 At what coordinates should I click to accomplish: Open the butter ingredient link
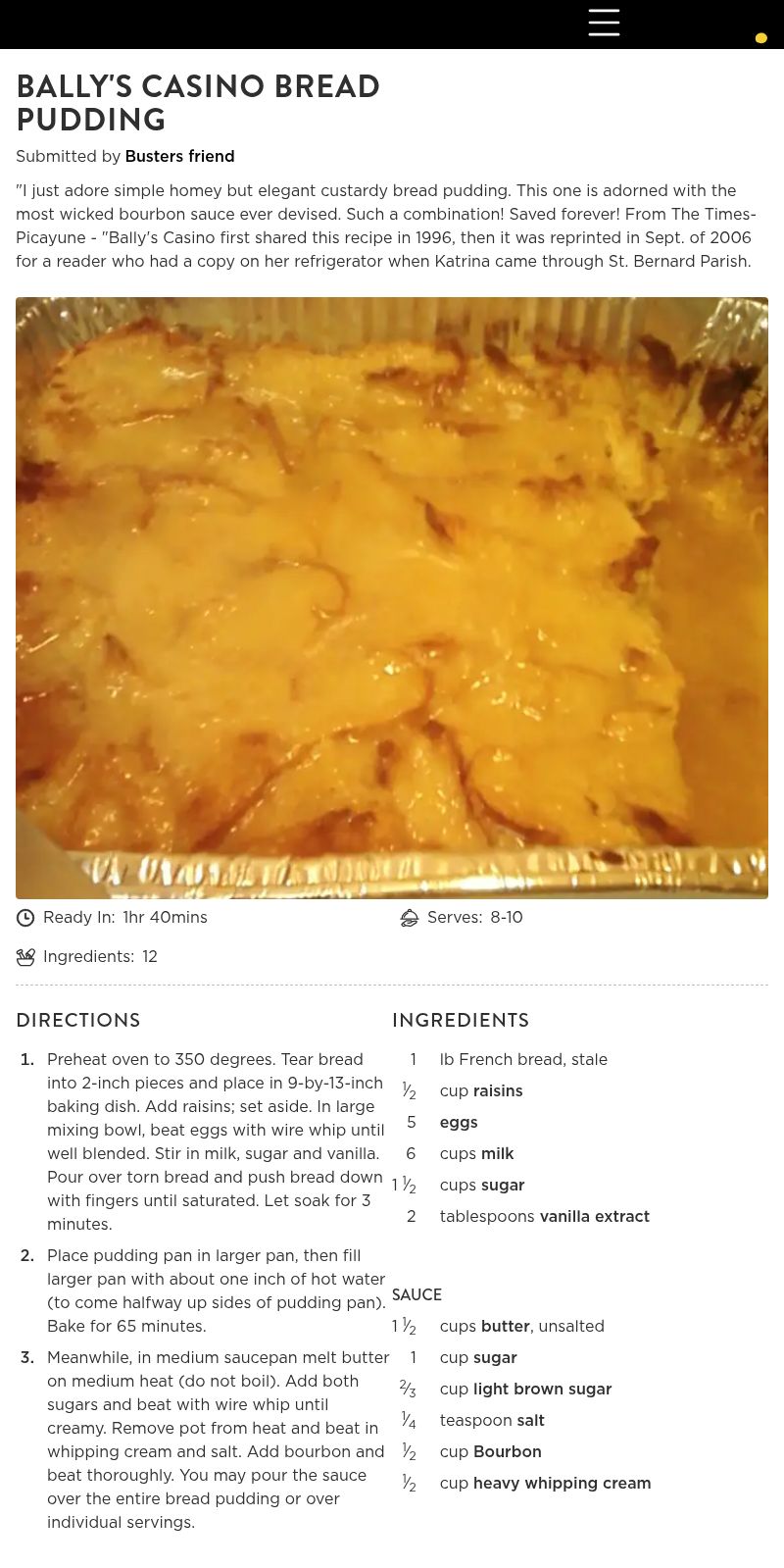pos(505,1326)
